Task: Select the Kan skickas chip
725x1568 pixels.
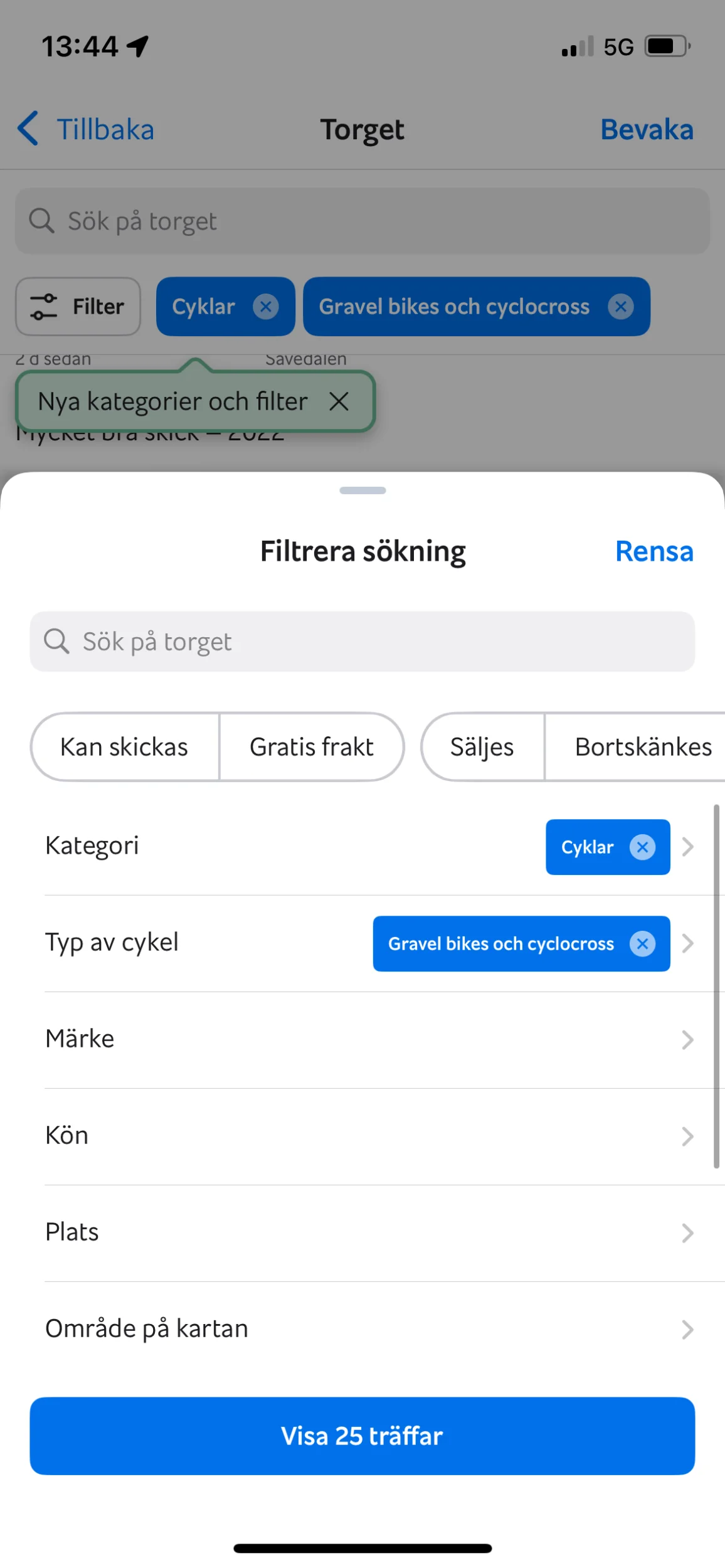Action: 124,746
